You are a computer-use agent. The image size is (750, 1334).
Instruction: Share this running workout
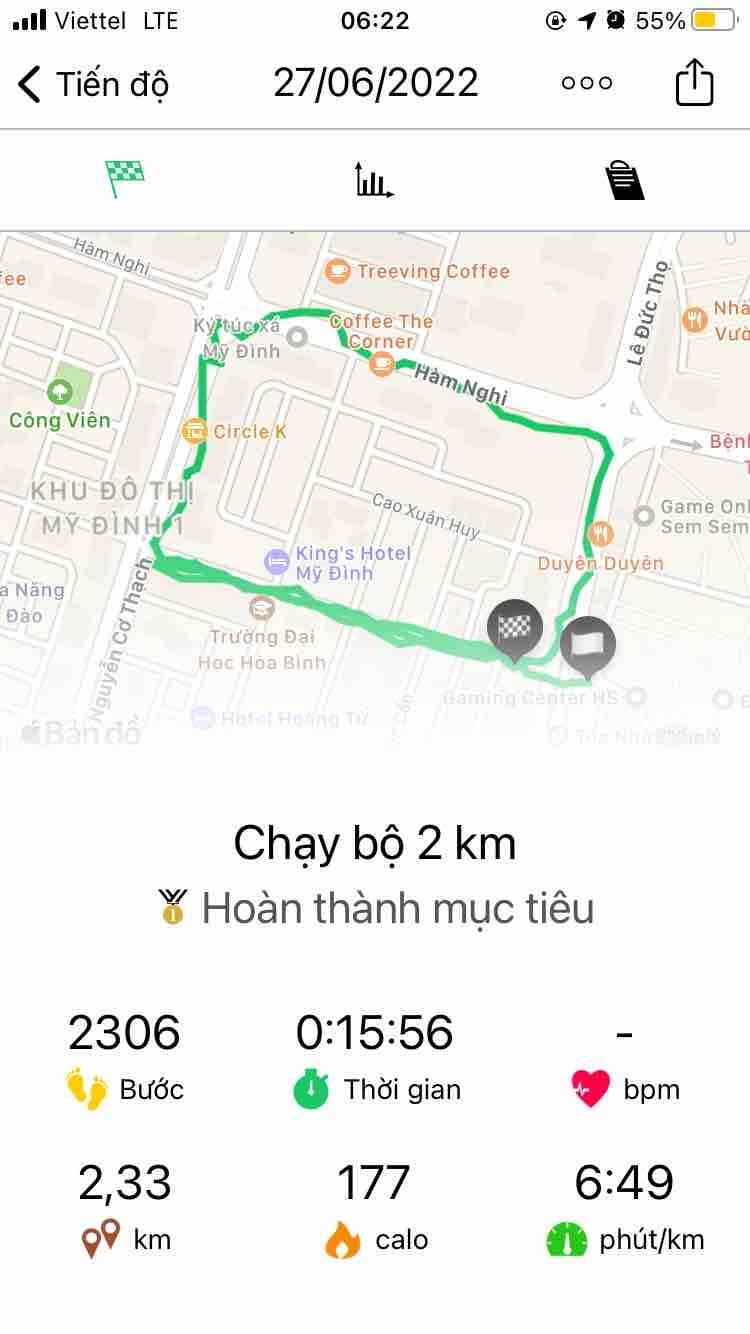pos(694,83)
